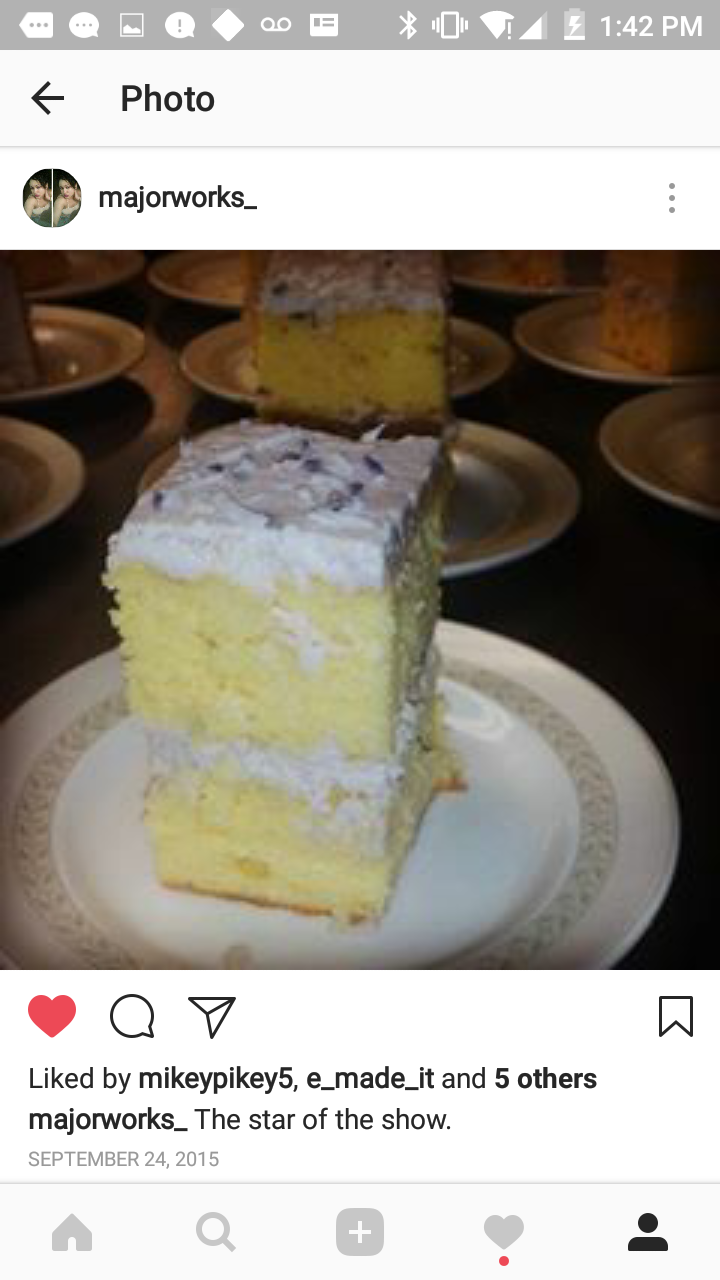View the 5 others who liked the post
720x1280 pixels.
546,1079
